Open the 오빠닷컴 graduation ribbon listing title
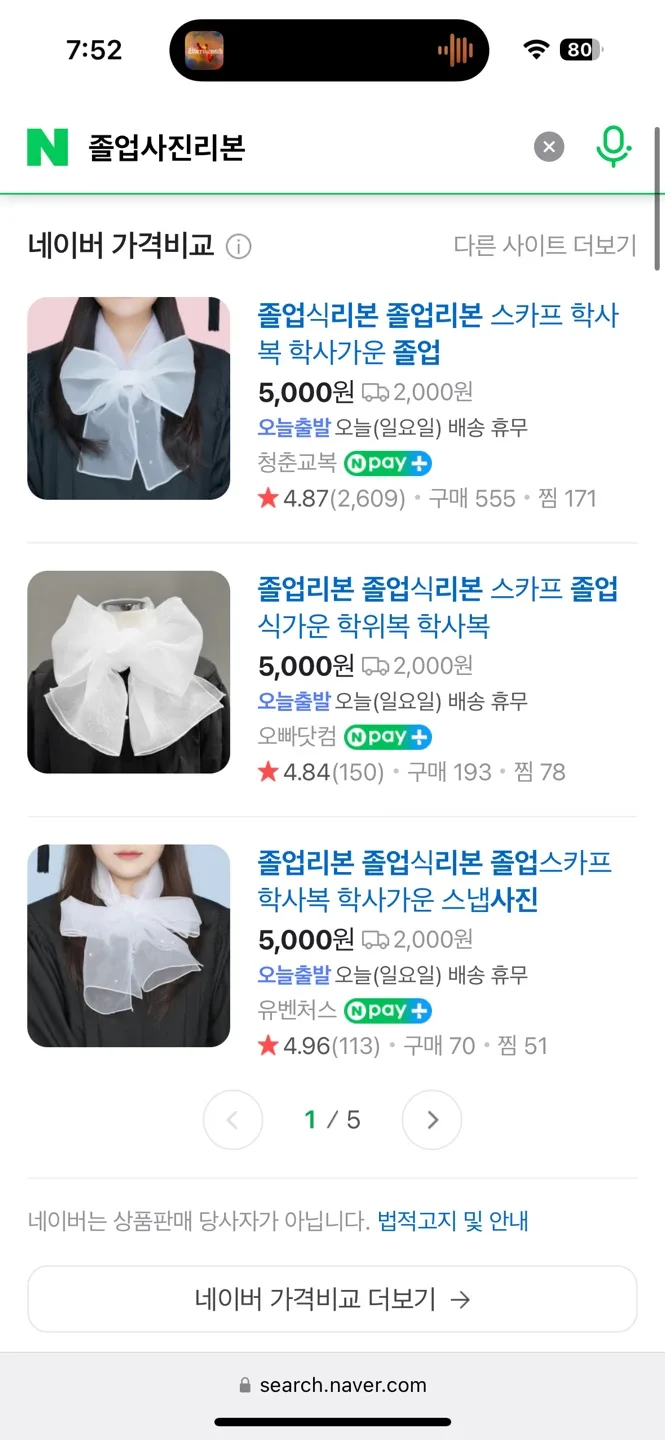This screenshot has height=1440, width=665. tap(438, 607)
